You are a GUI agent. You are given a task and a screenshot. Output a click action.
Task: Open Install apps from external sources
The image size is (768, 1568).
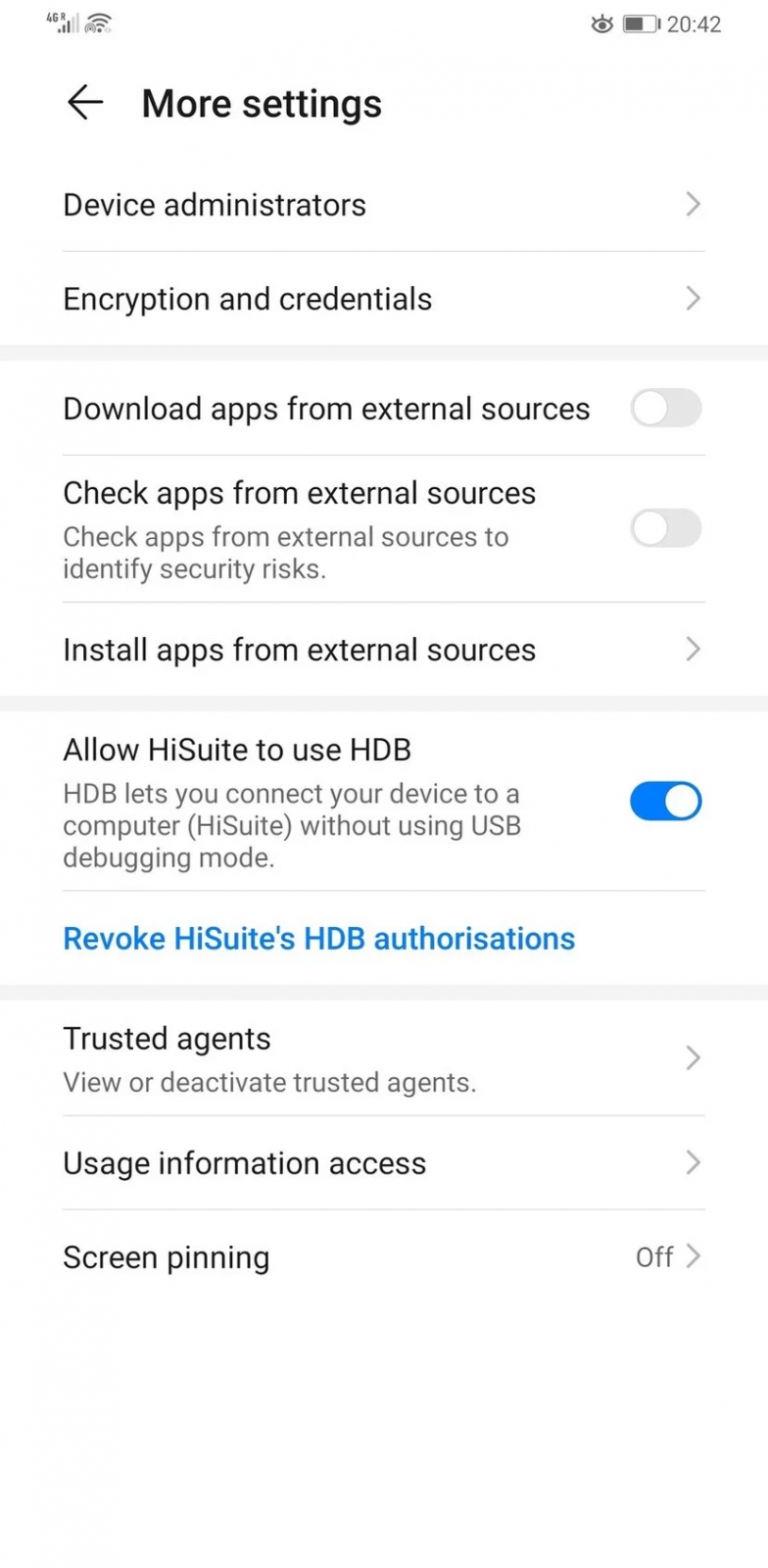click(x=382, y=650)
